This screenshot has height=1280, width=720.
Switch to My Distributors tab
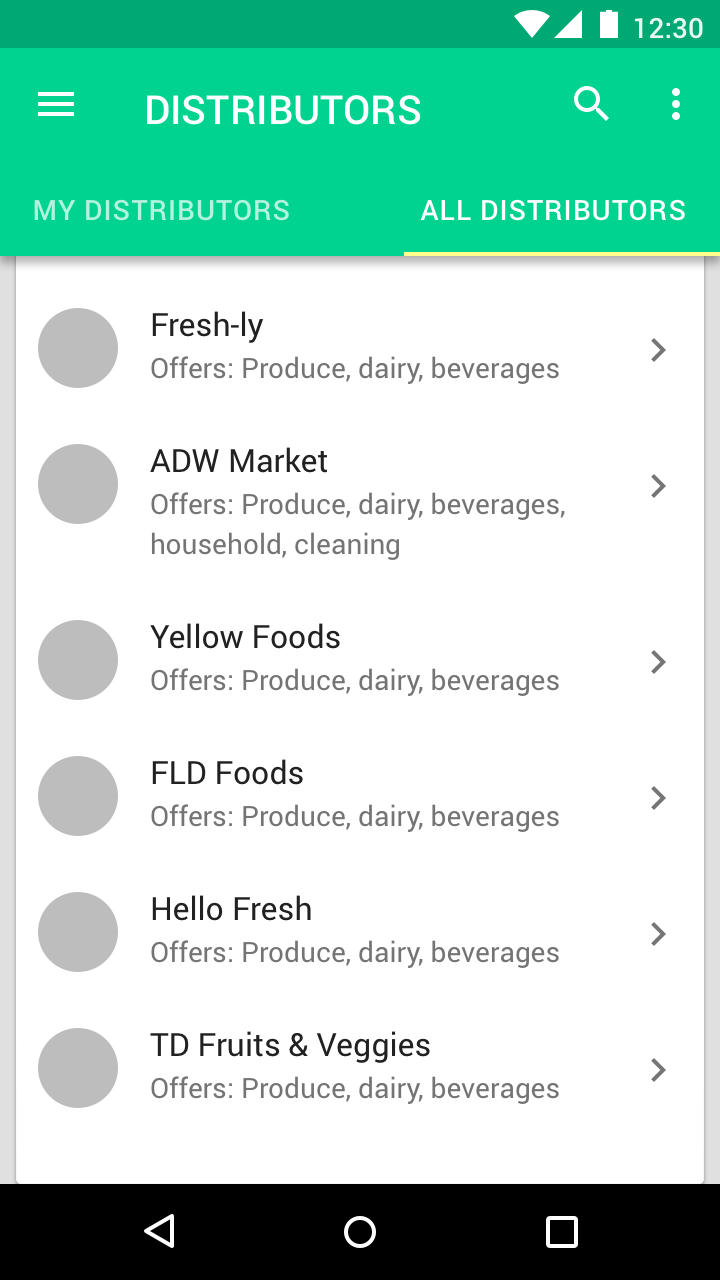162,210
